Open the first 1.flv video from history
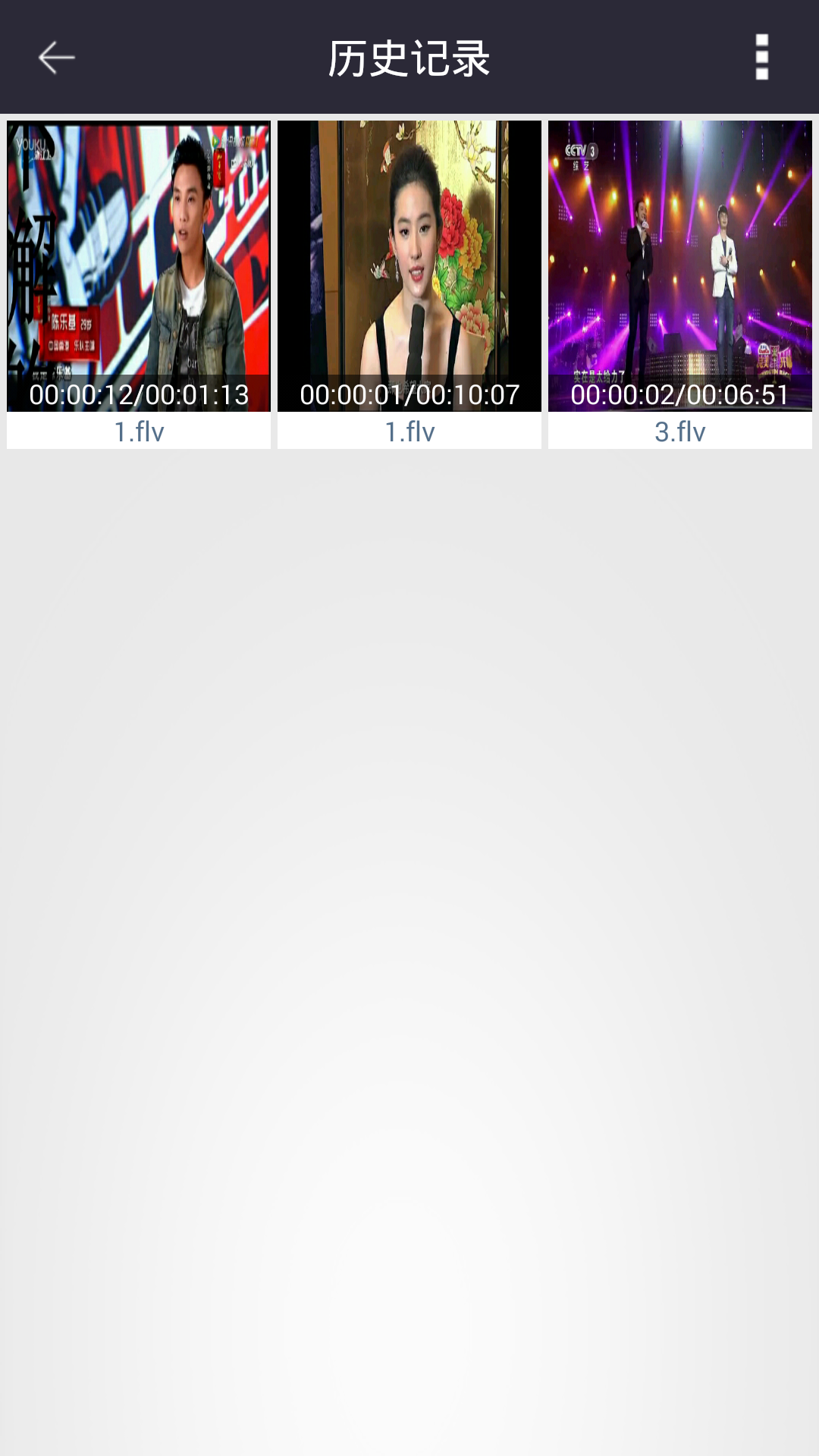 (137, 265)
